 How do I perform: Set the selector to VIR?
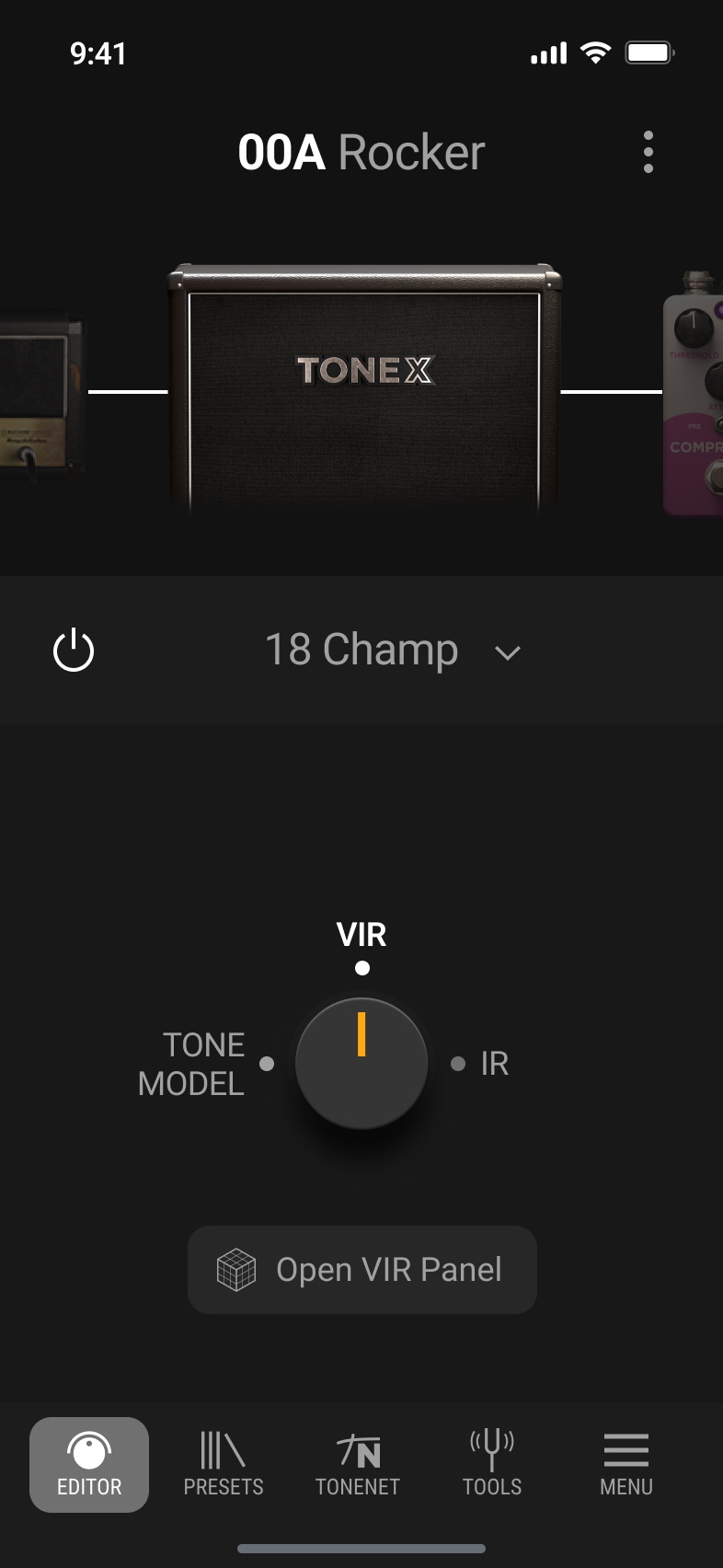point(361,967)
